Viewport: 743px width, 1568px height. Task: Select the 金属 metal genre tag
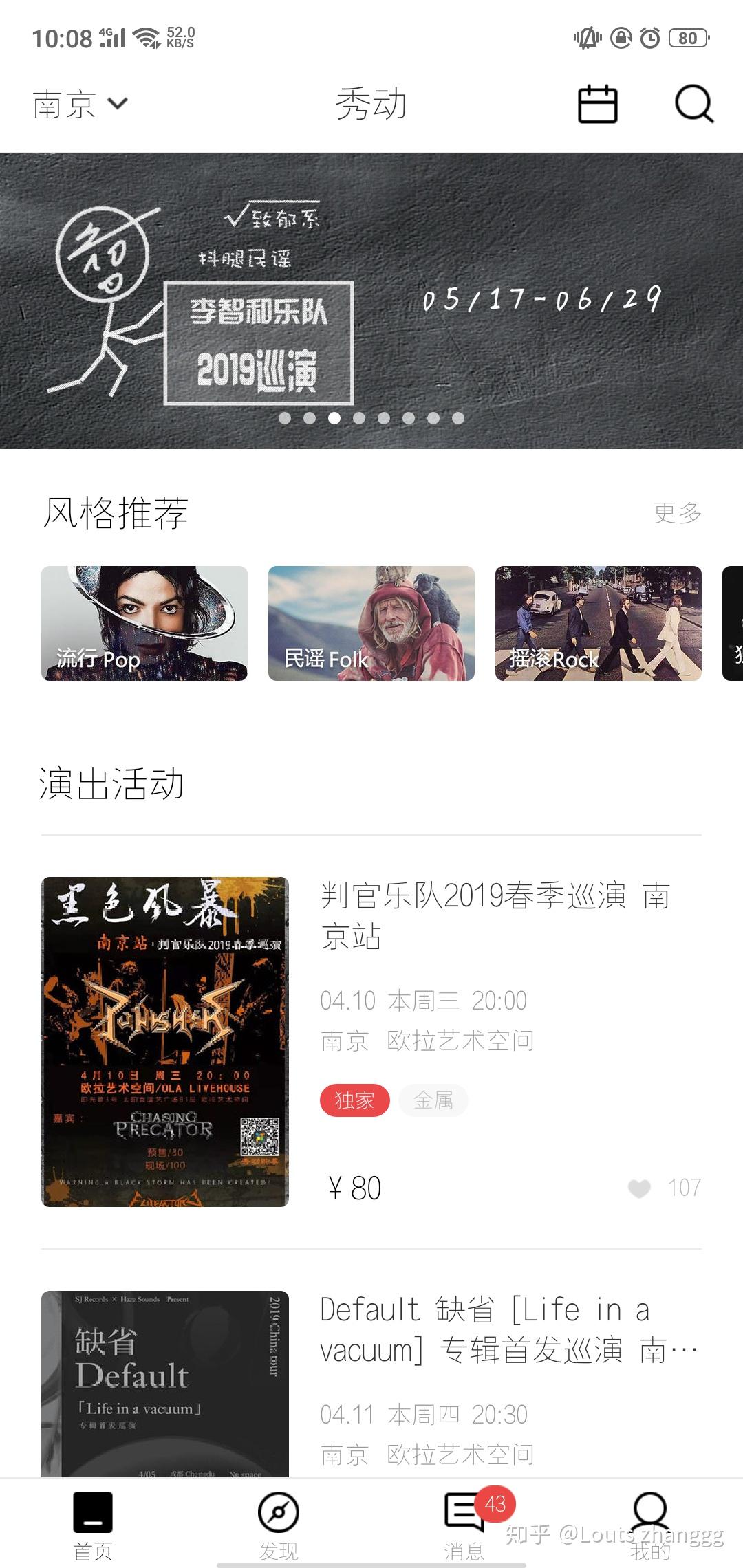434,1100
